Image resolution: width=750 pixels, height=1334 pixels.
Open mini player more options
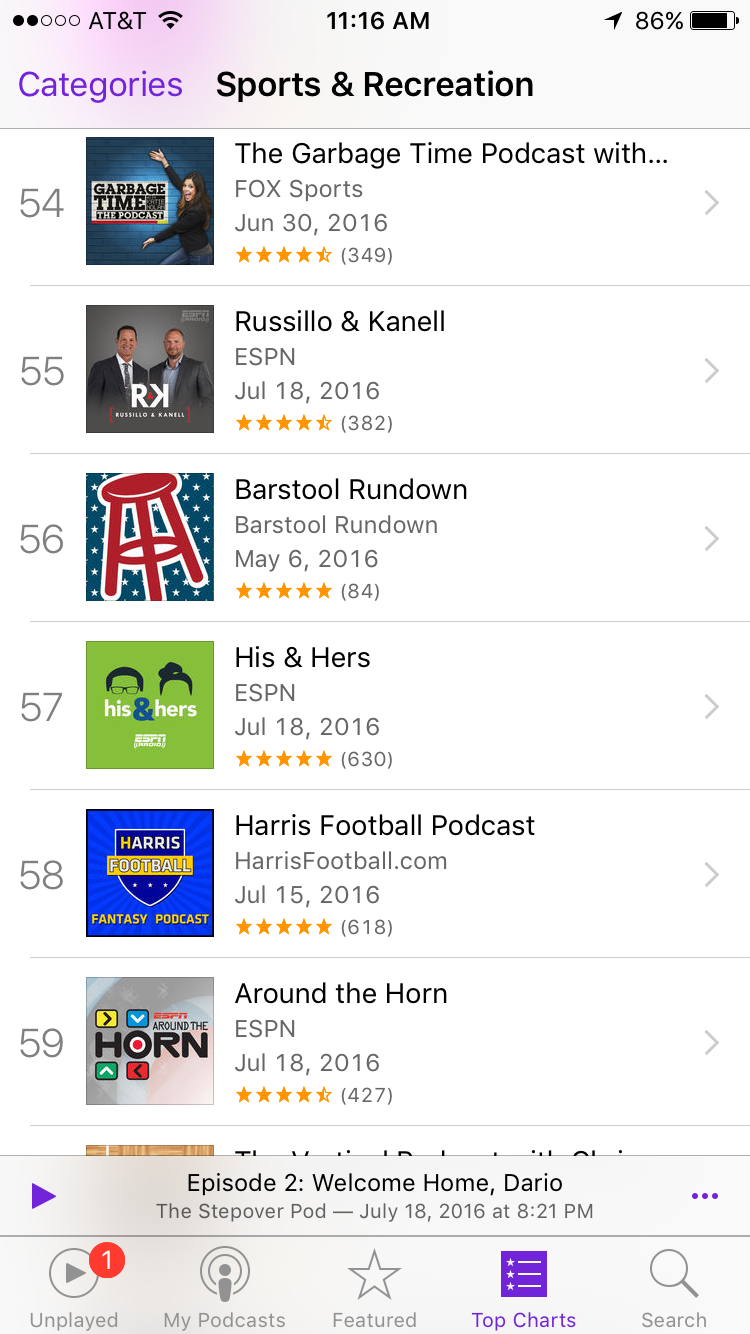coord(705,1196)
